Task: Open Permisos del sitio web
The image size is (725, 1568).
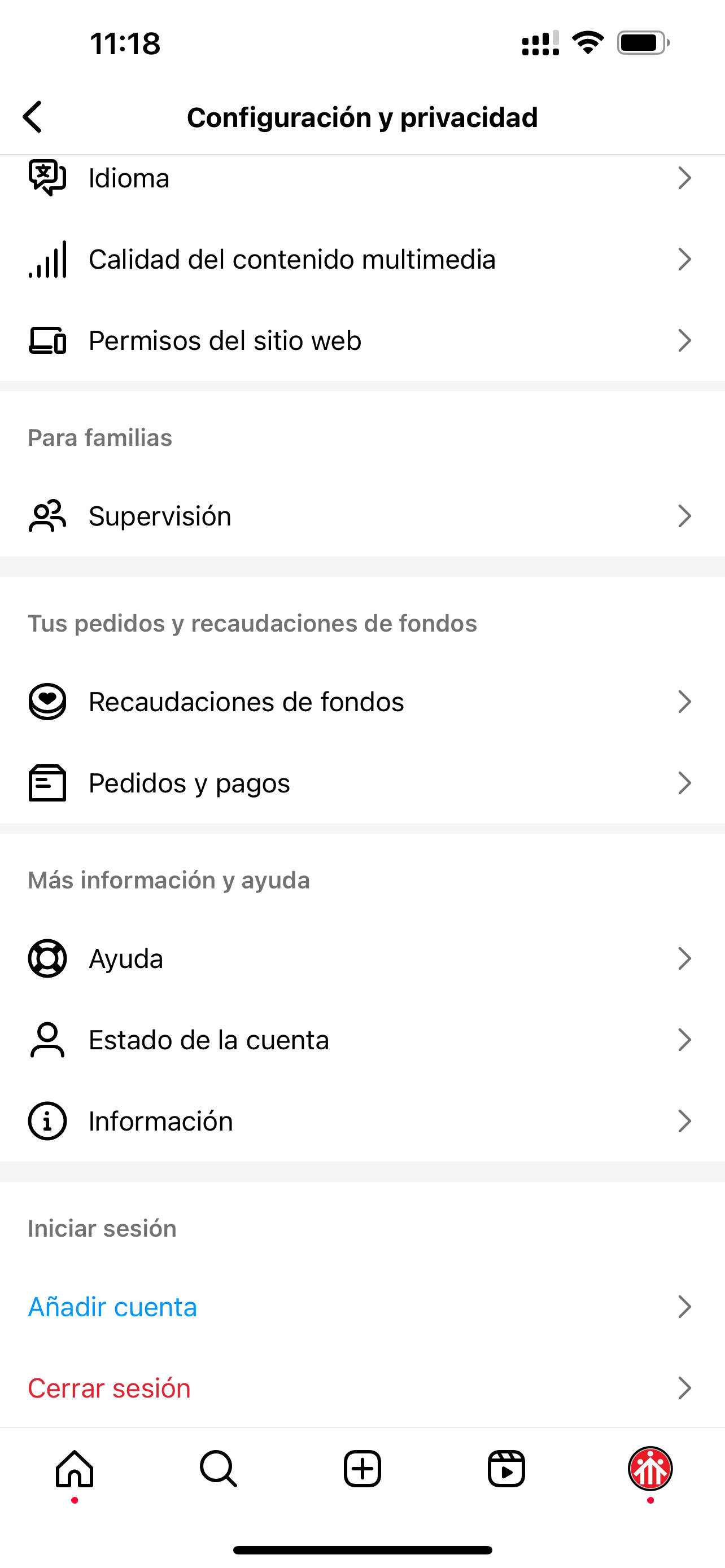Action: 362,340
